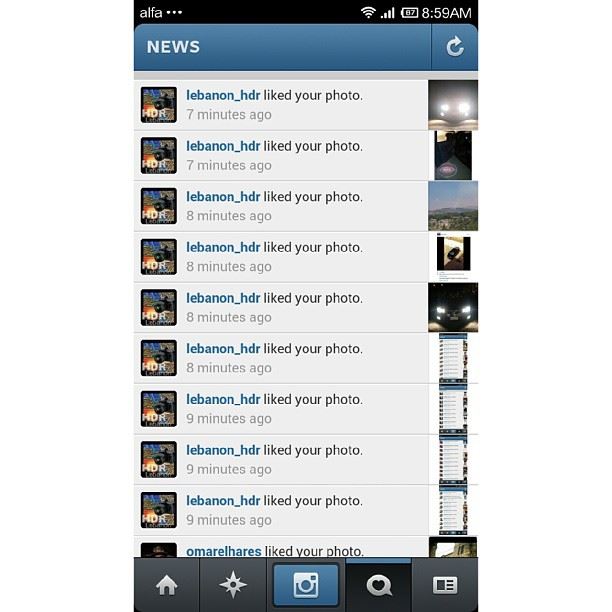Switch to the profile tab
This screenshot has height=612, width=612.
tap(445, 586)
